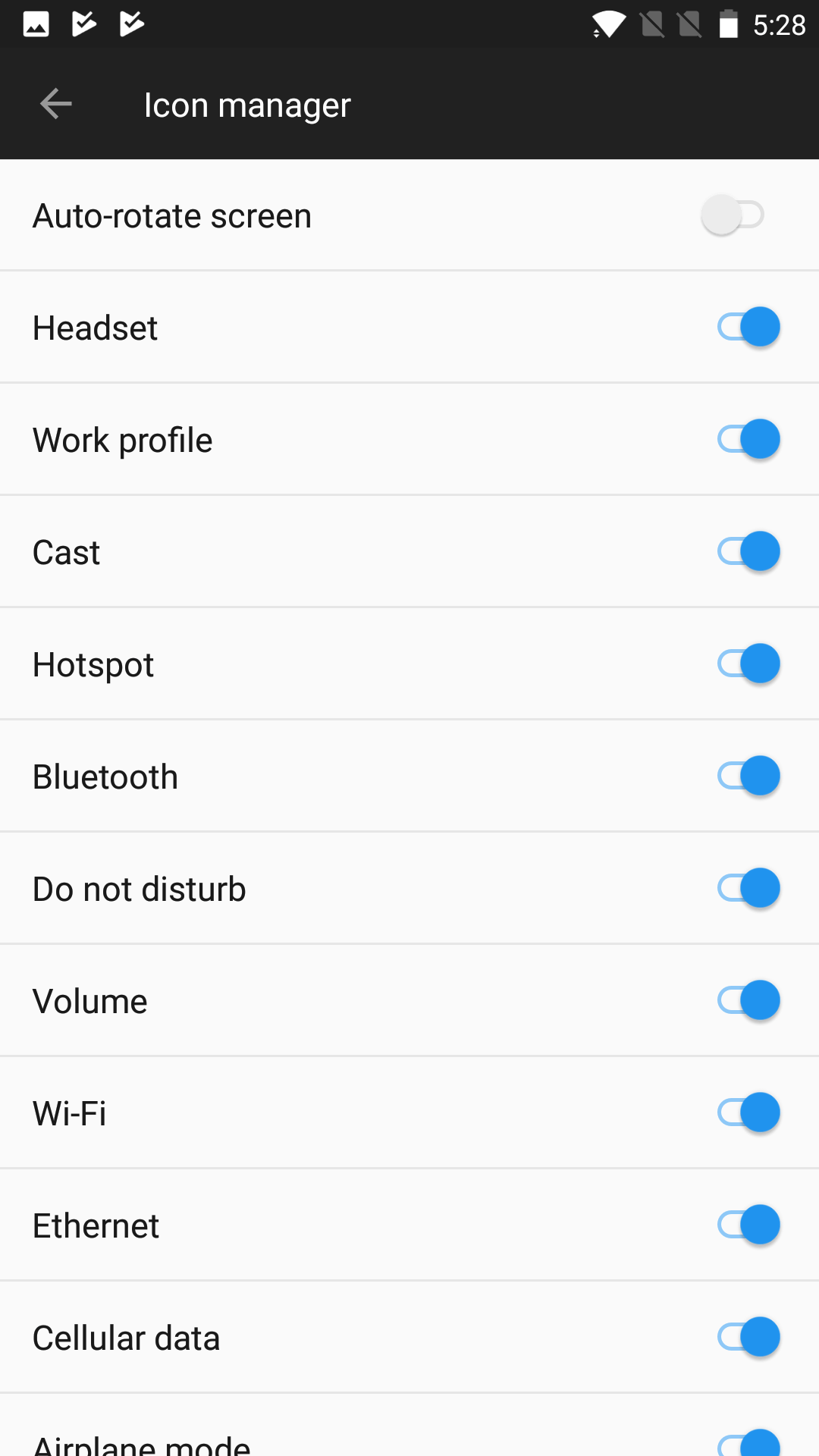Enable Auto-rotate screen
The width and height of the screenshot is (819, 1456).
click(732, 215)
